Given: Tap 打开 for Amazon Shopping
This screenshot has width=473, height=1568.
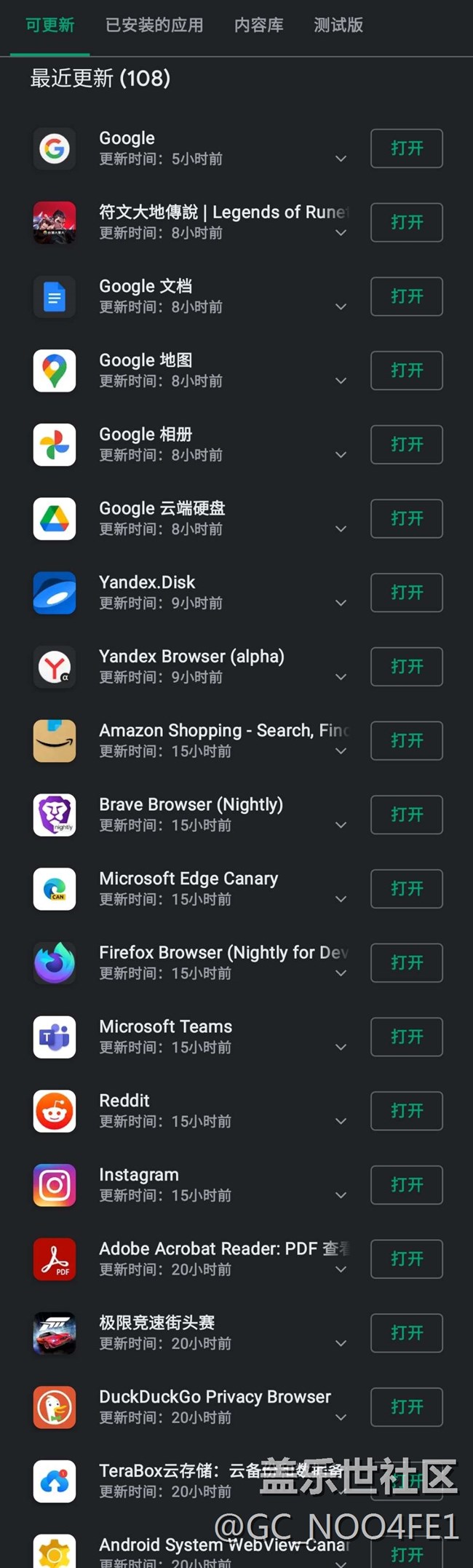Looking at the screenshot, I should click(406, 740).
